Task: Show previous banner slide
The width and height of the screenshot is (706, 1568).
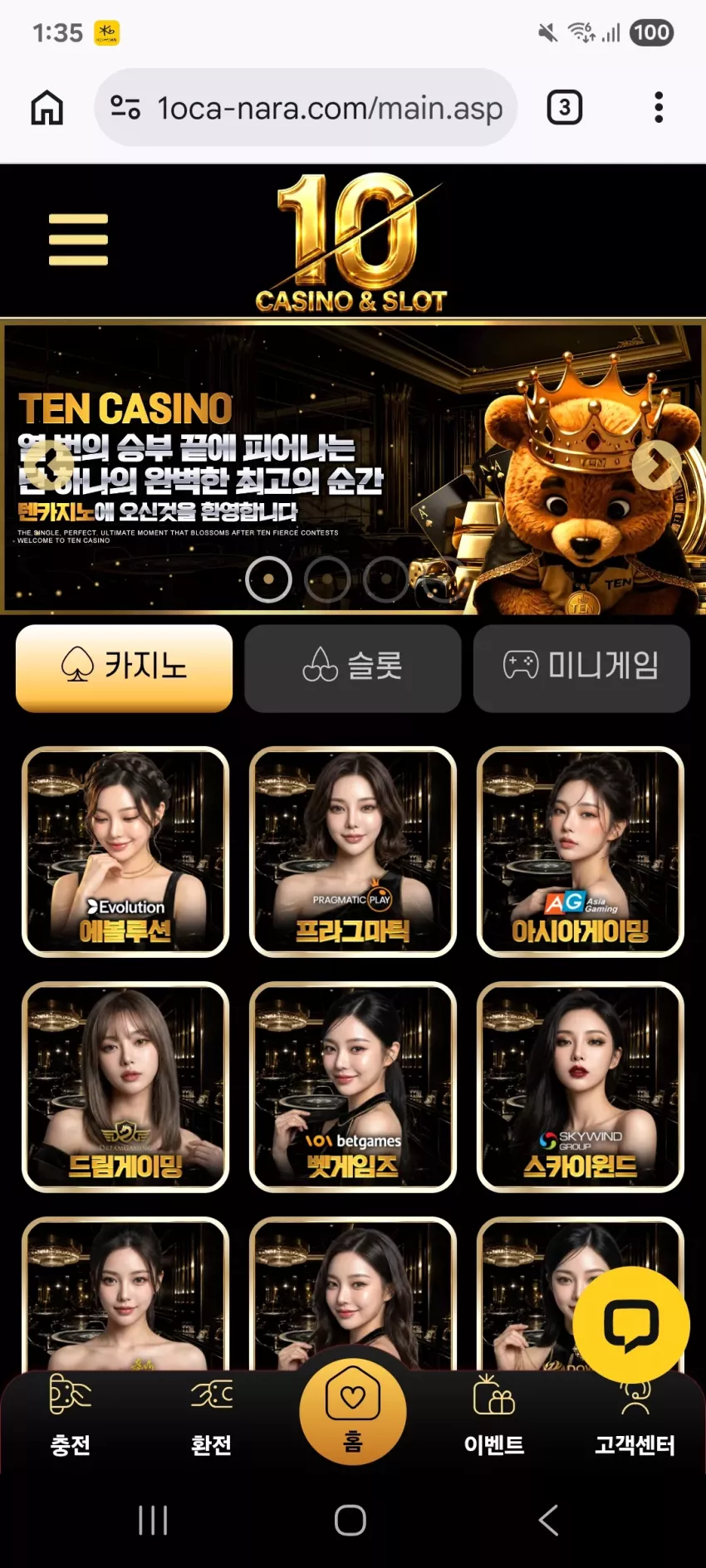Action: click(49, 466)
